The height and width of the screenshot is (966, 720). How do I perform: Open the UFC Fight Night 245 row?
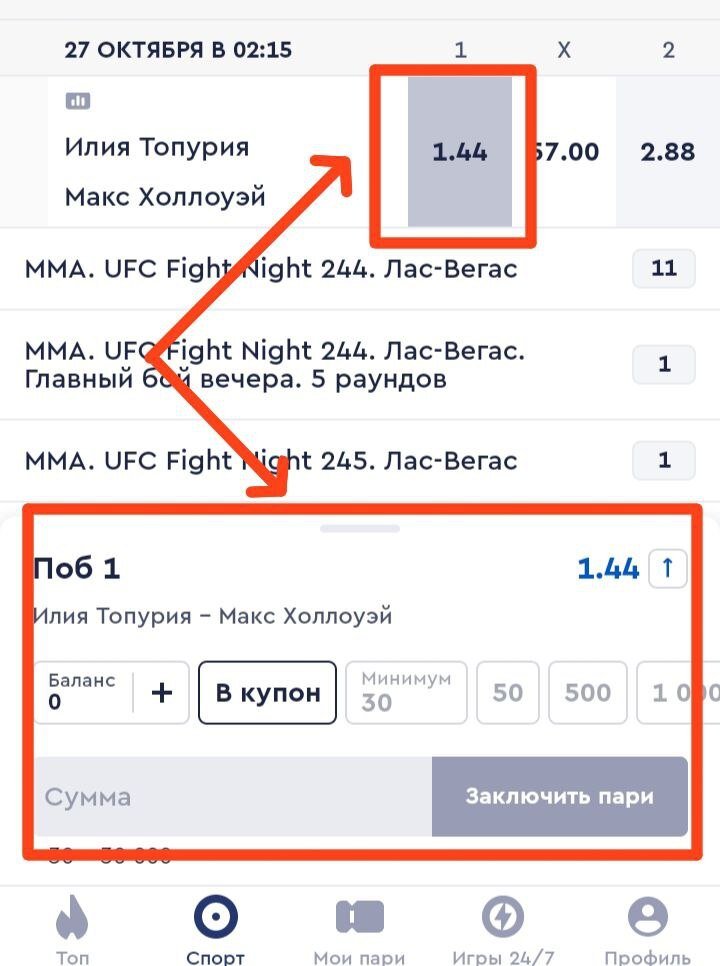[270, 461]
